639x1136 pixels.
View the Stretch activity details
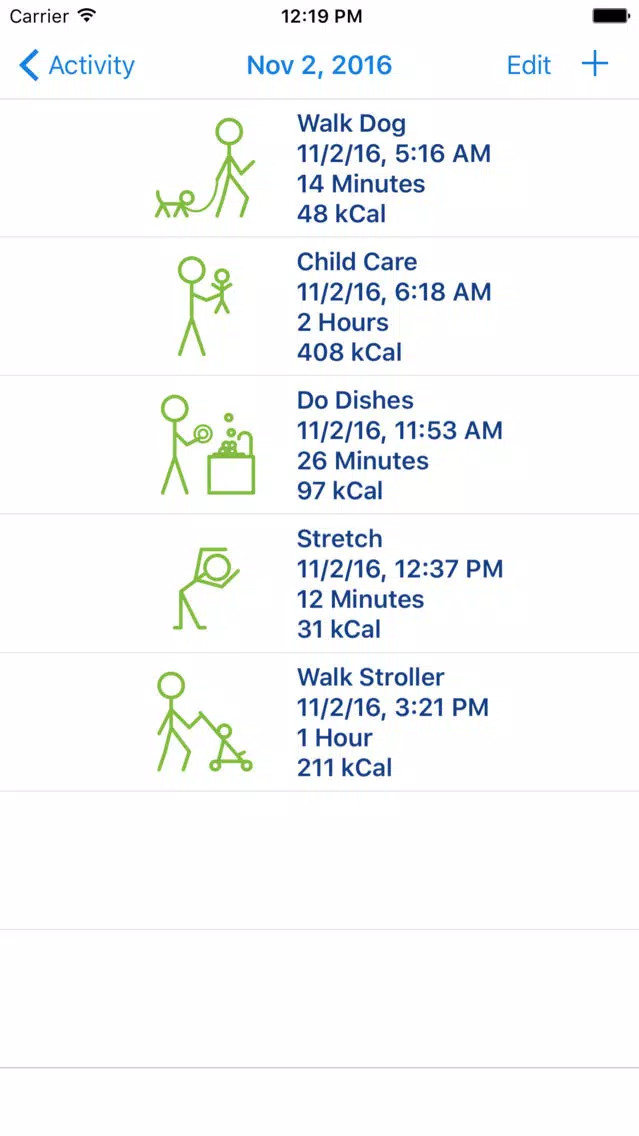[320, 583]
